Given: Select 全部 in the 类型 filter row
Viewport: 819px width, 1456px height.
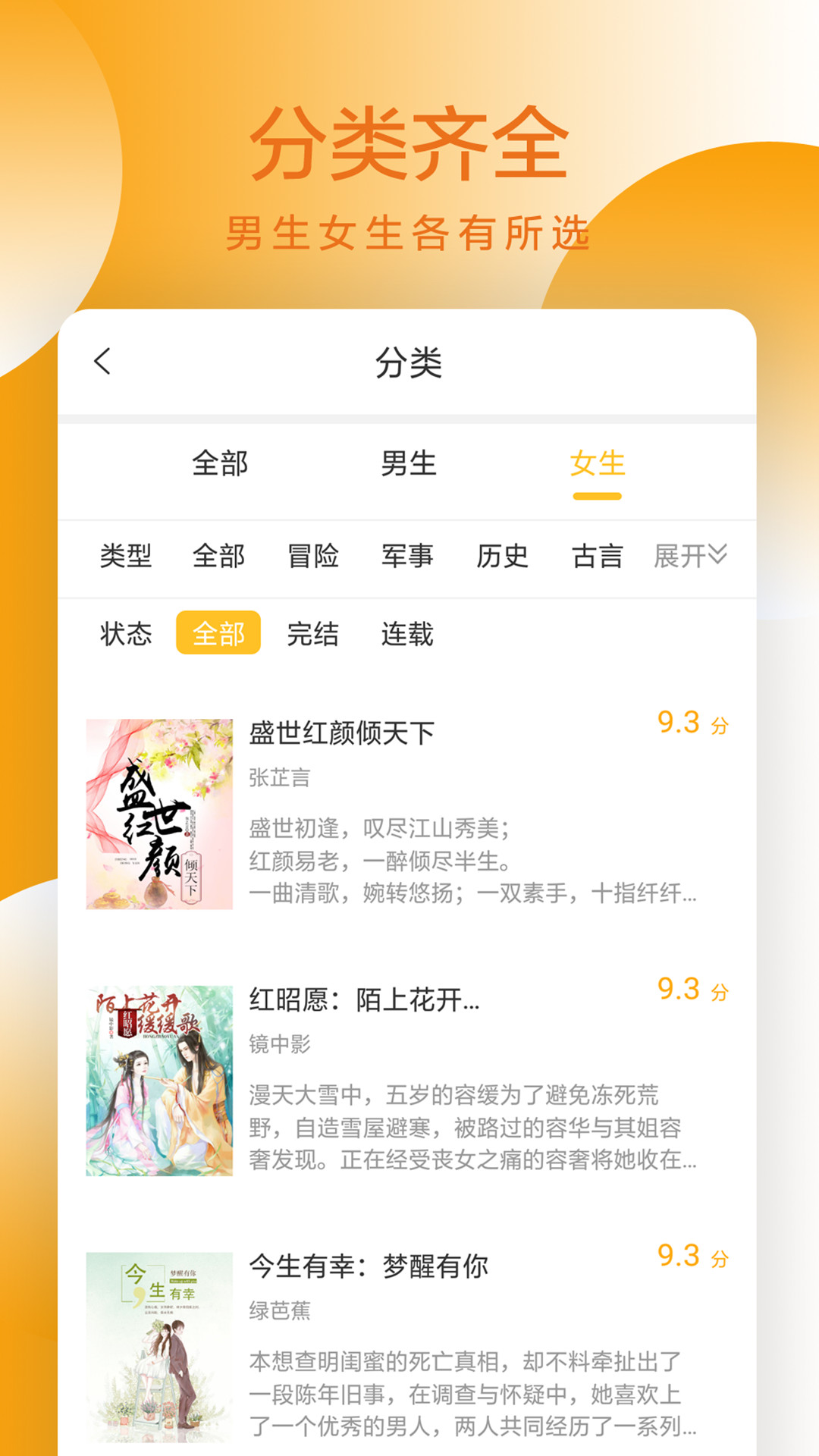Looking at the screenshot, I should (x=221, y=556).
